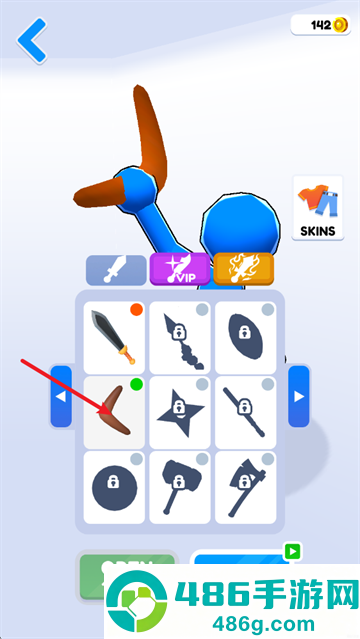Switch to the basic sword tab

116,270
